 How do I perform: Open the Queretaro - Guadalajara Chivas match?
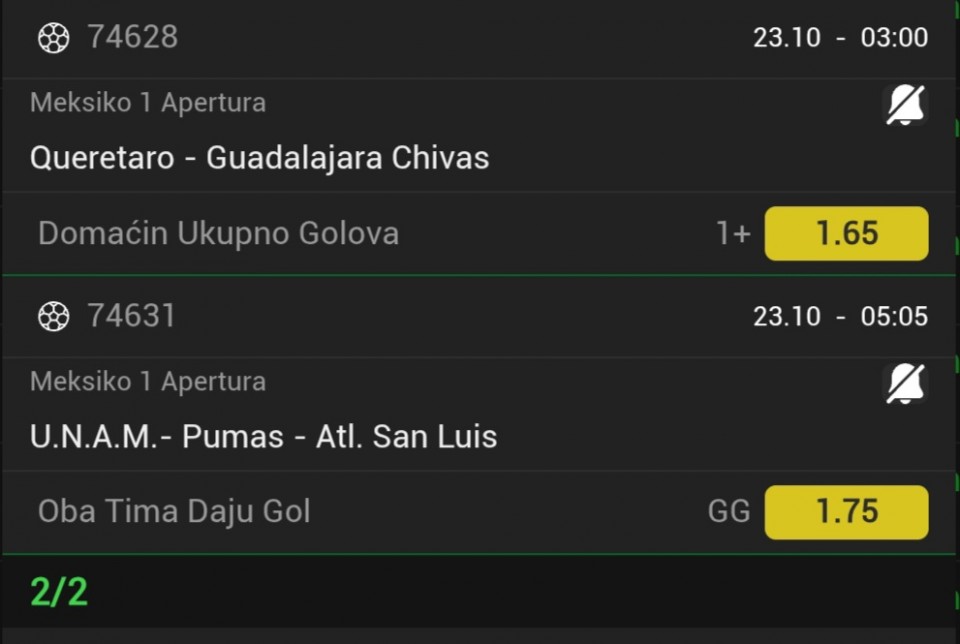click(x=260, y=158)
